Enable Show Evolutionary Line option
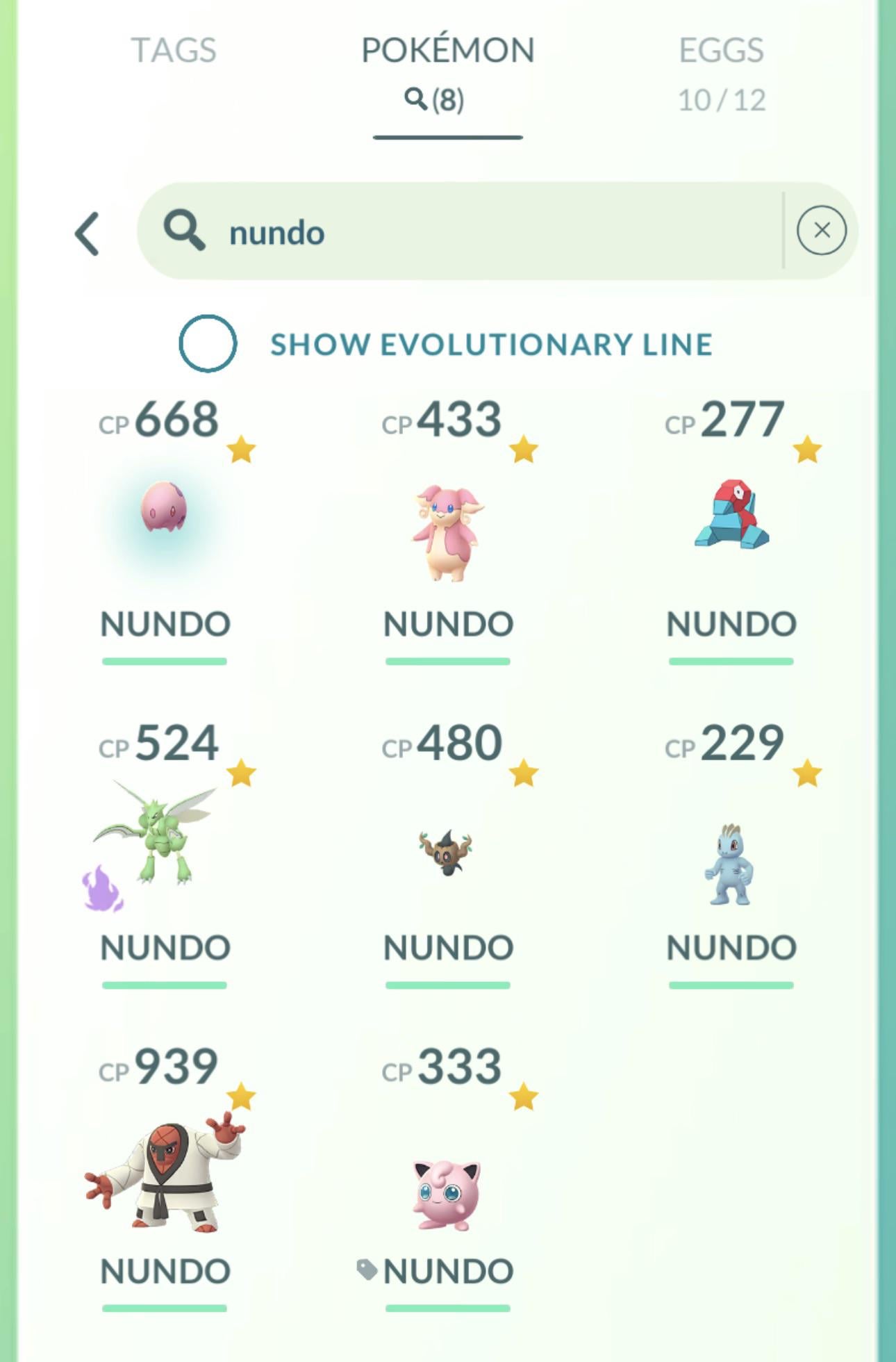 pos(208,343)
